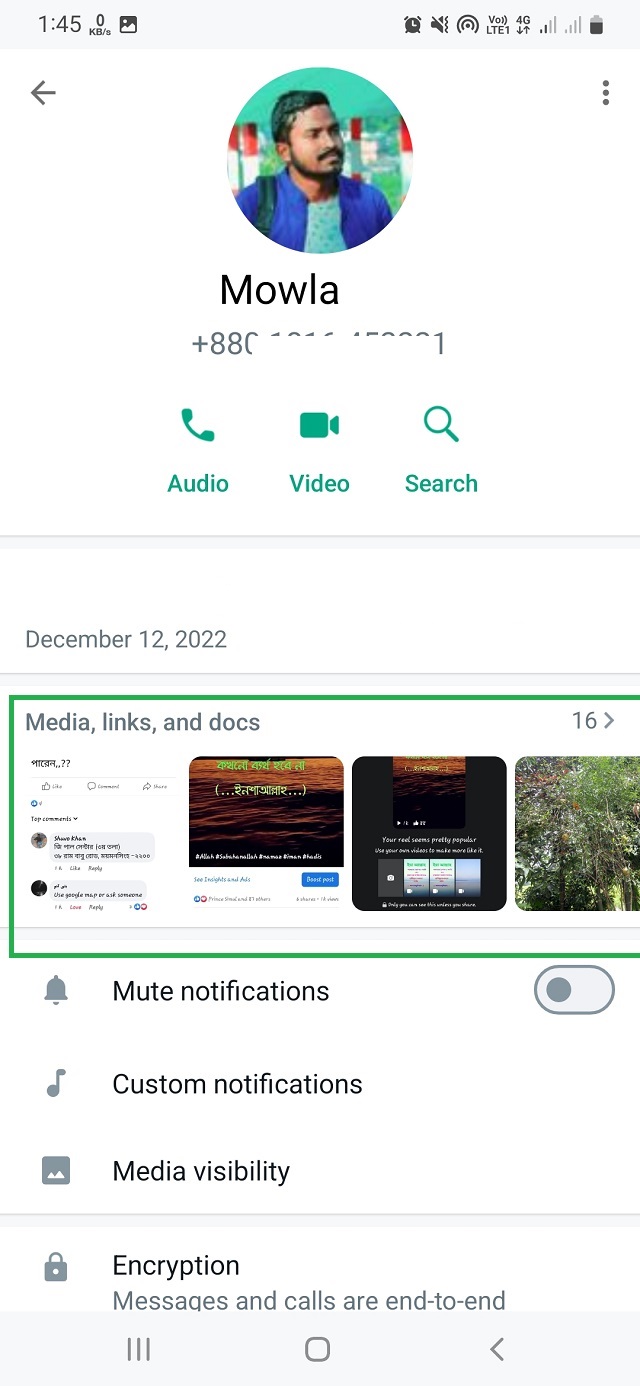This screenshot has height=1386, width=640.
Task: Open Custom notifications settings
Action: (x=237, y=1084)
